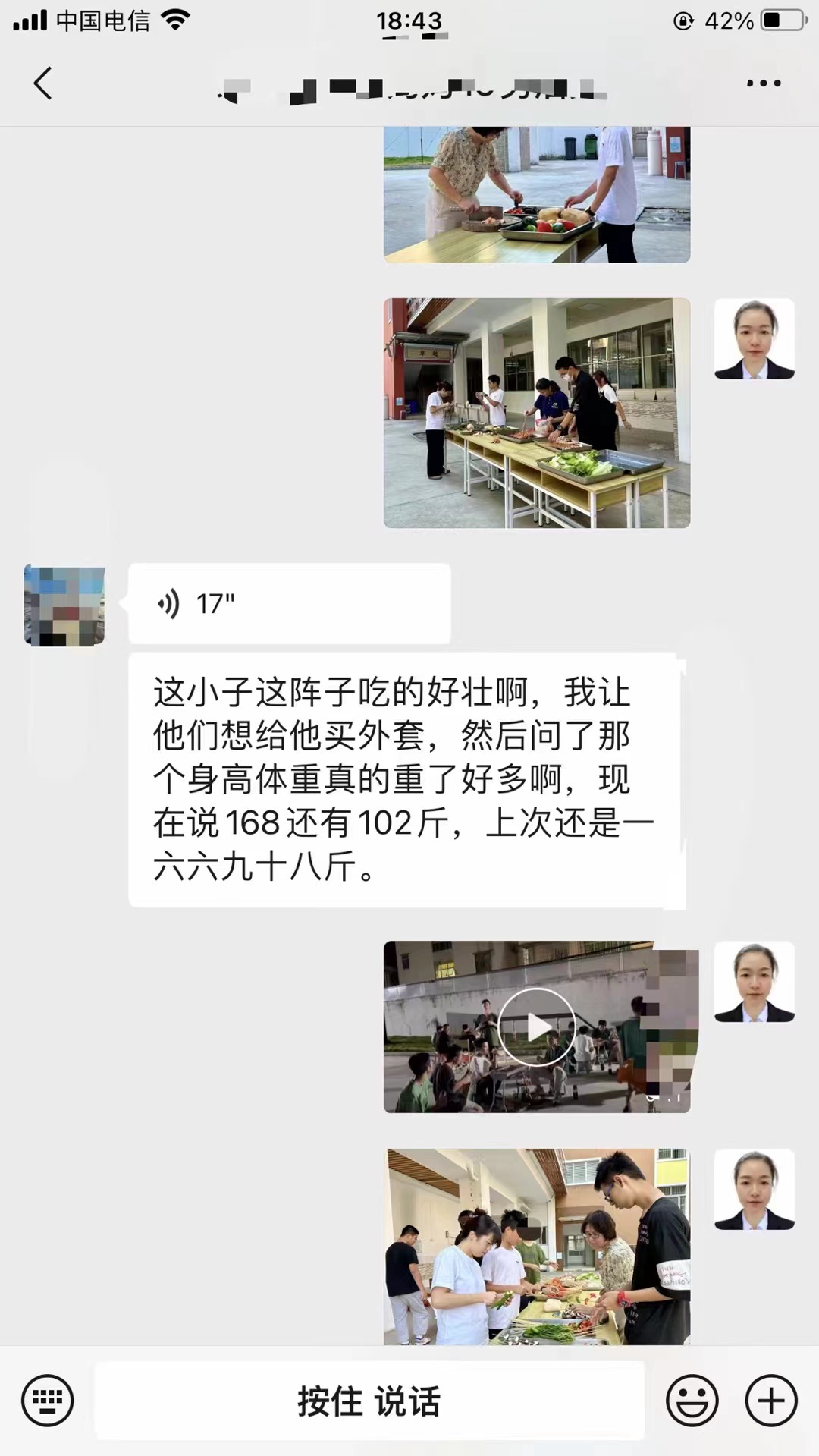Tap the 按住 说话 hold-to-talk button
Screen dimensions: 819x1456
point(369,1401)
